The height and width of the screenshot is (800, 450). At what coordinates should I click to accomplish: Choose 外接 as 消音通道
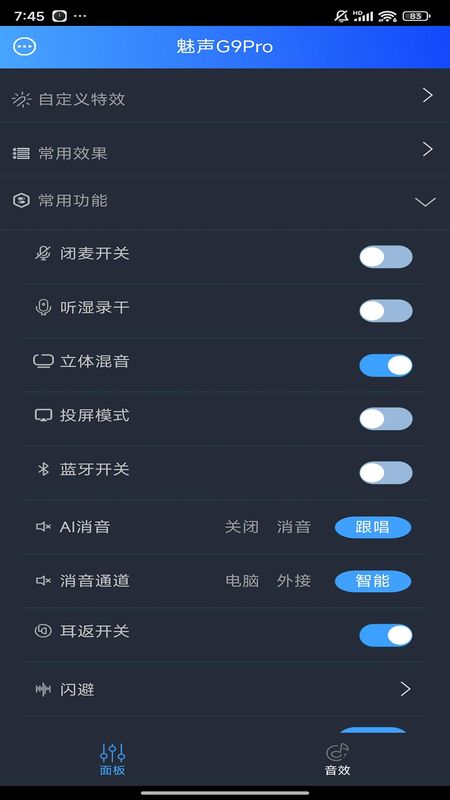click(294, 581)
